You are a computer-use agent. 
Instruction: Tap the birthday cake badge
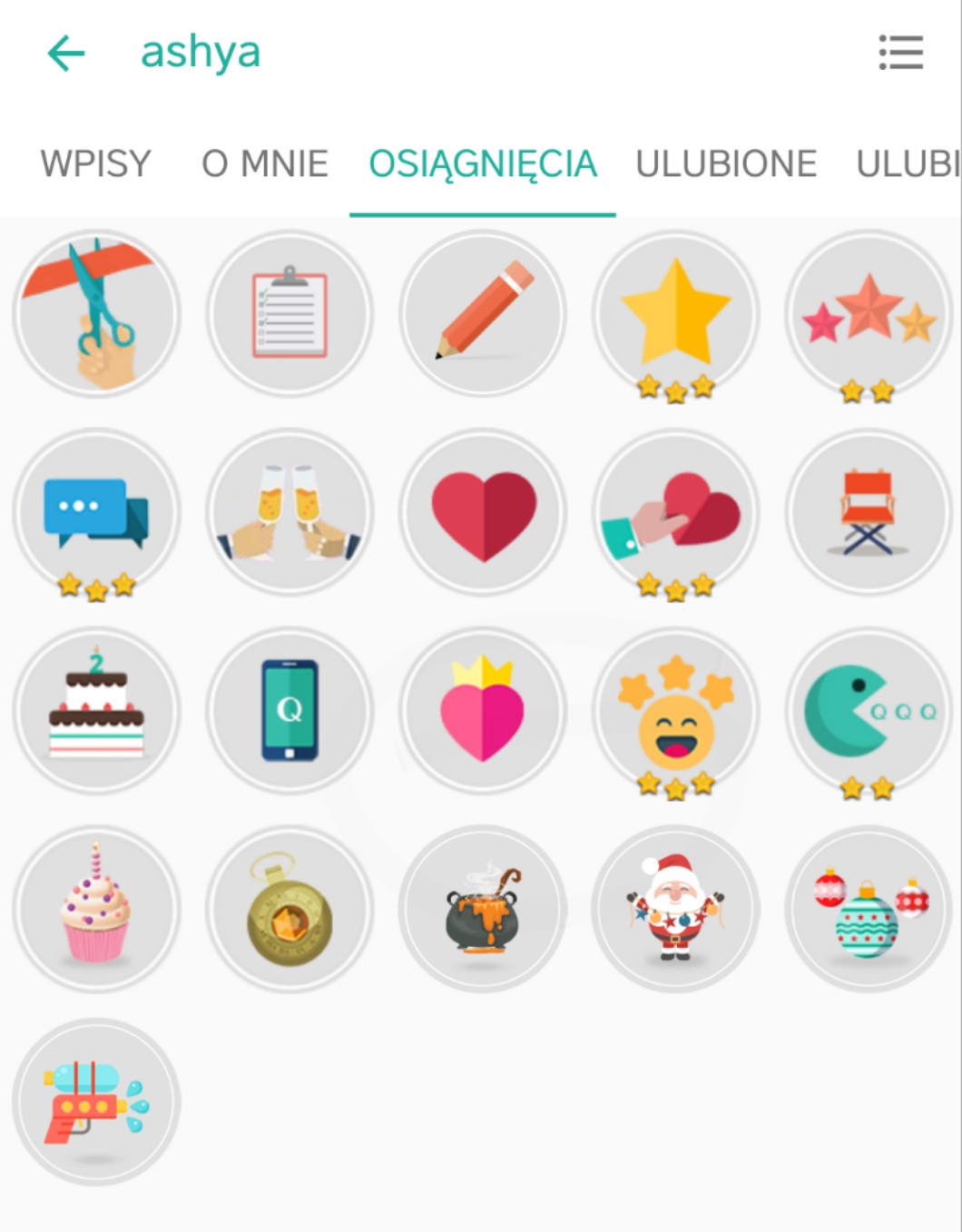(97, 710)
